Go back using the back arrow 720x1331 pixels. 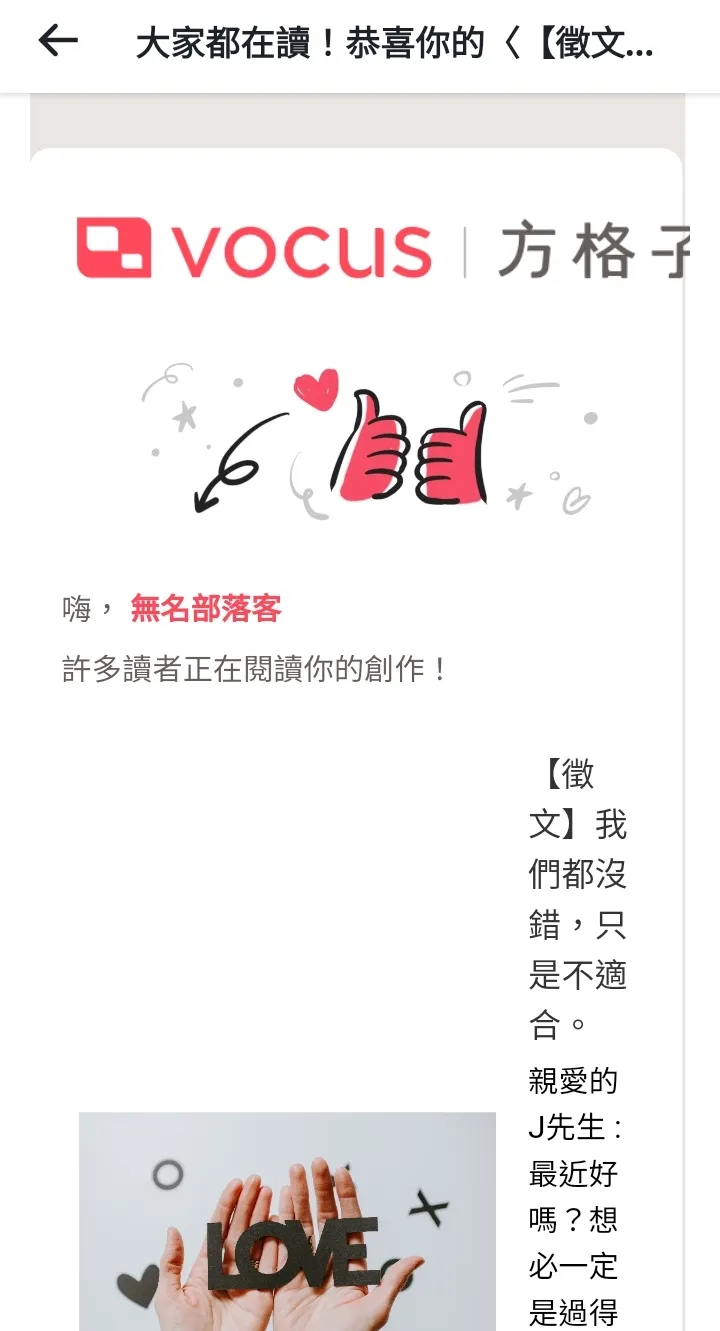click(x=58, y=44)
